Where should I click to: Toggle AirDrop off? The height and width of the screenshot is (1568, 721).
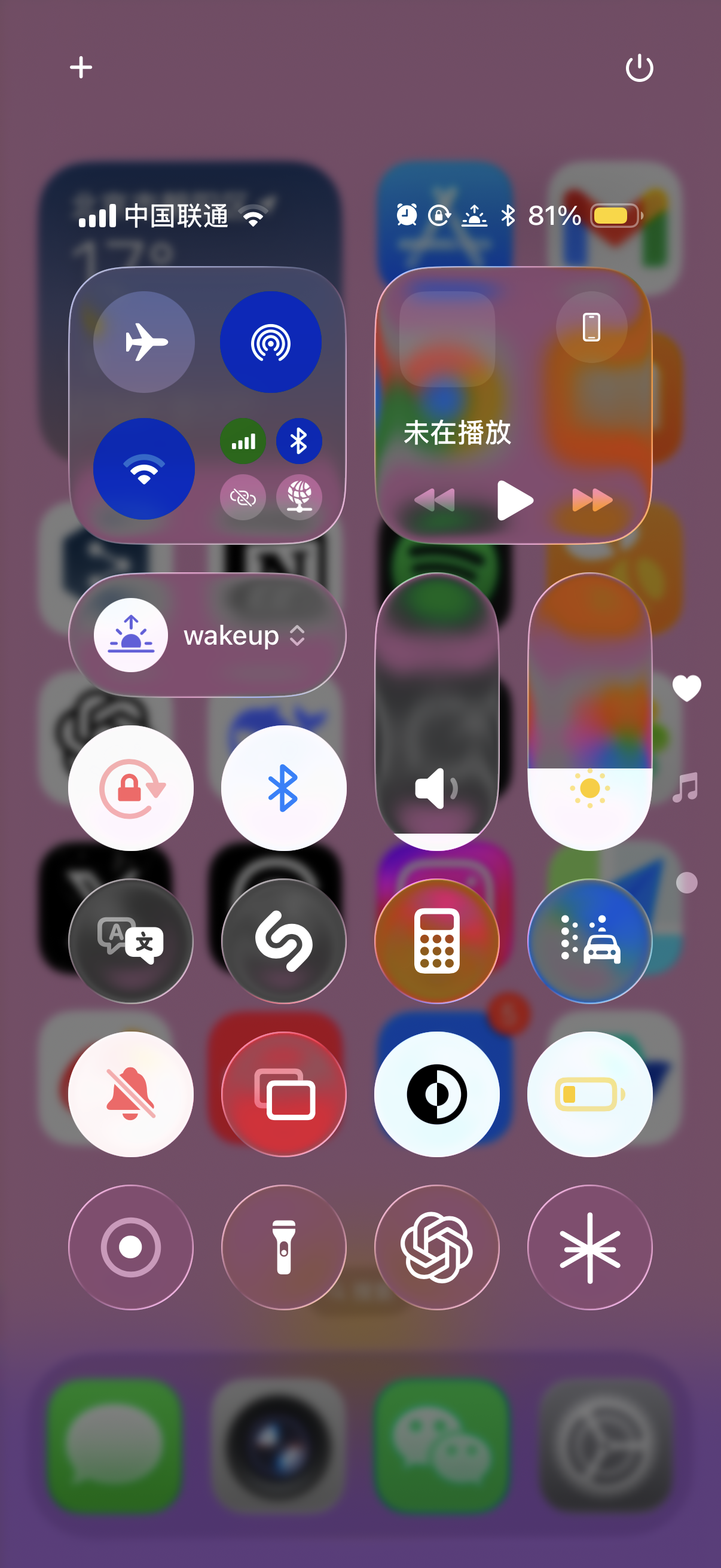click(x=271, y=342)
